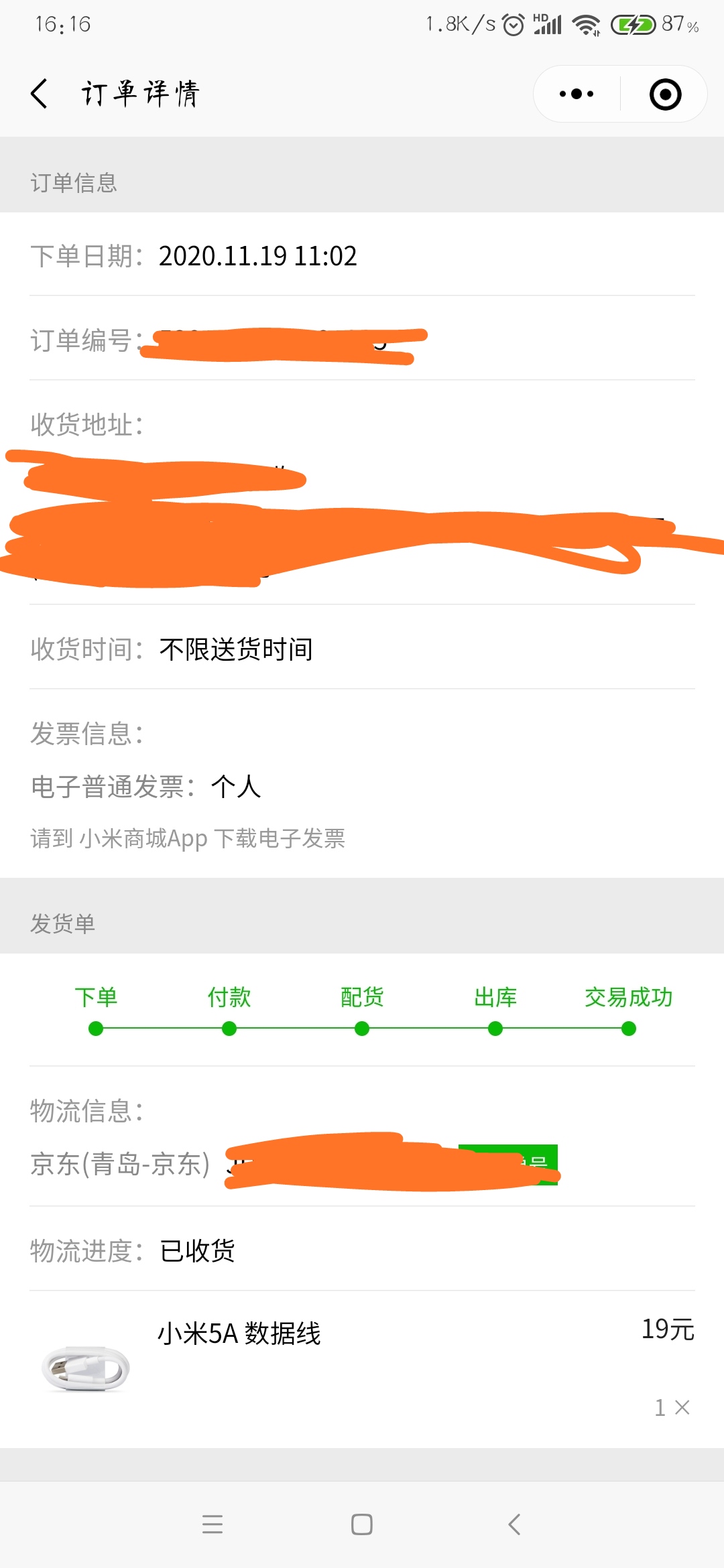Screen dimensions: 724x1568
Task: Go back from the order details page
Action: tap(40, 93)
